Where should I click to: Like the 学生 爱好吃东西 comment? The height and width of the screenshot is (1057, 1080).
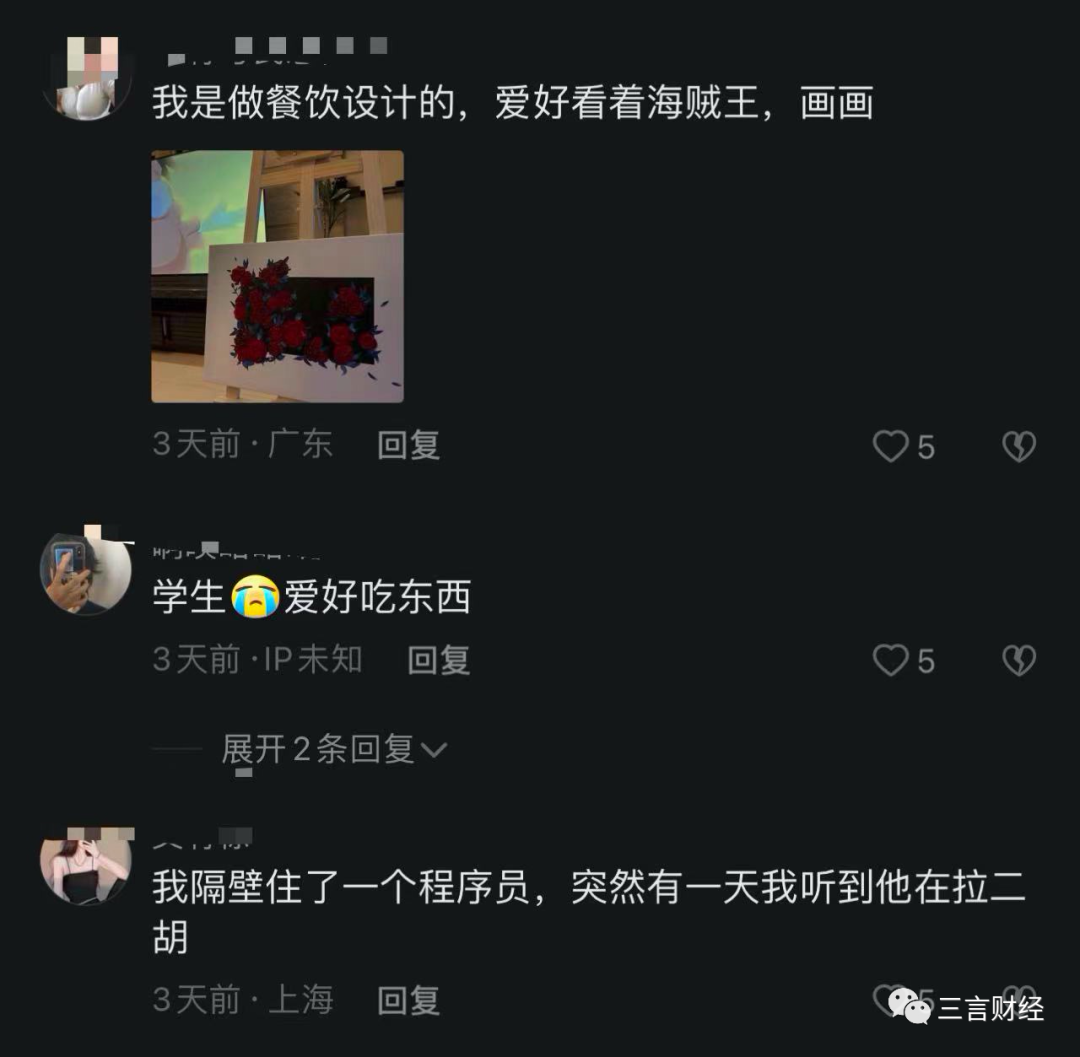pyautogui.click(x=891, y=660)
